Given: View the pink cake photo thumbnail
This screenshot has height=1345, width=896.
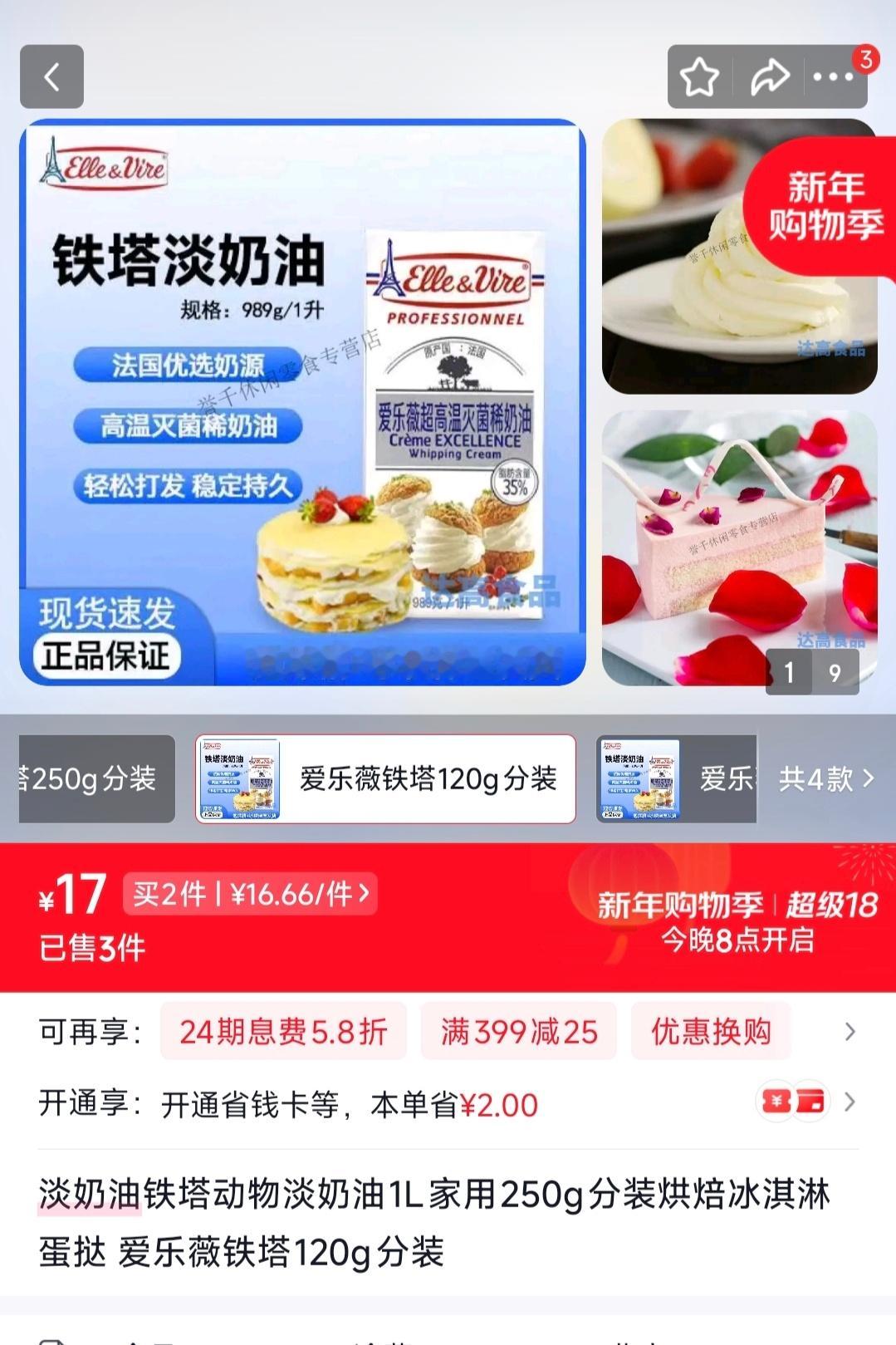Looking at the screenshot, I should (x=739, y=548).
